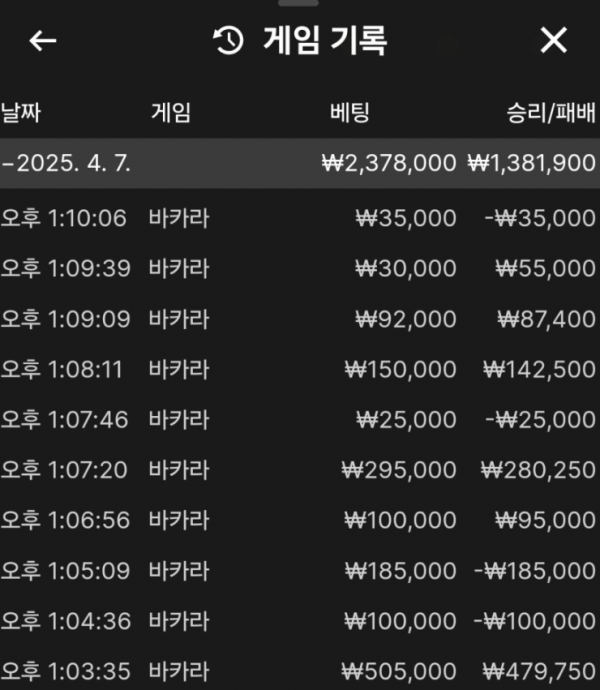Open the 오후 1:07:46 바카라 entry
This screenshot has width=600, height=690.
click(299, 419)
